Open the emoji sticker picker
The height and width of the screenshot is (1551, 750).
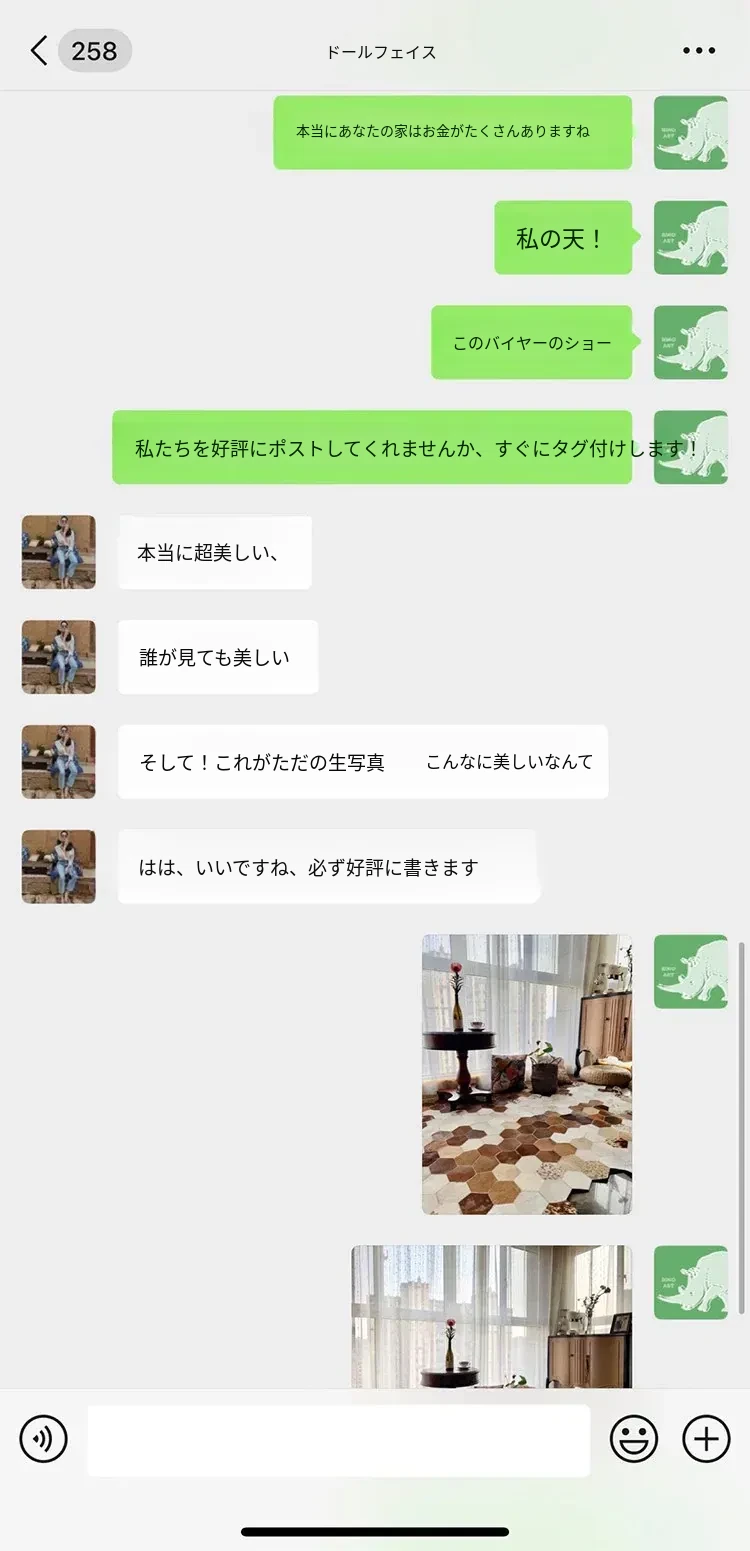(634, 1440)
